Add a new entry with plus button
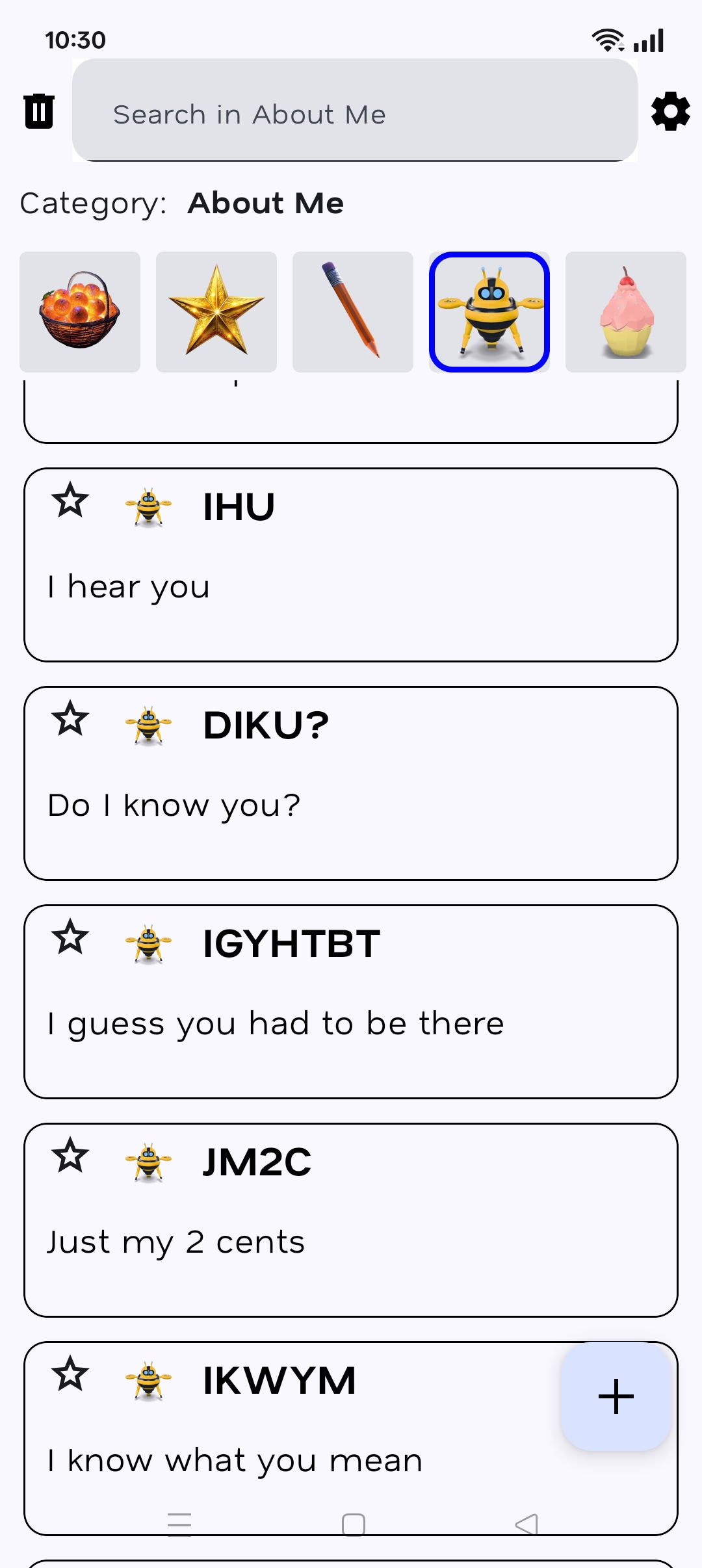The image size is (702, 1568). [x=616, y=1396]
